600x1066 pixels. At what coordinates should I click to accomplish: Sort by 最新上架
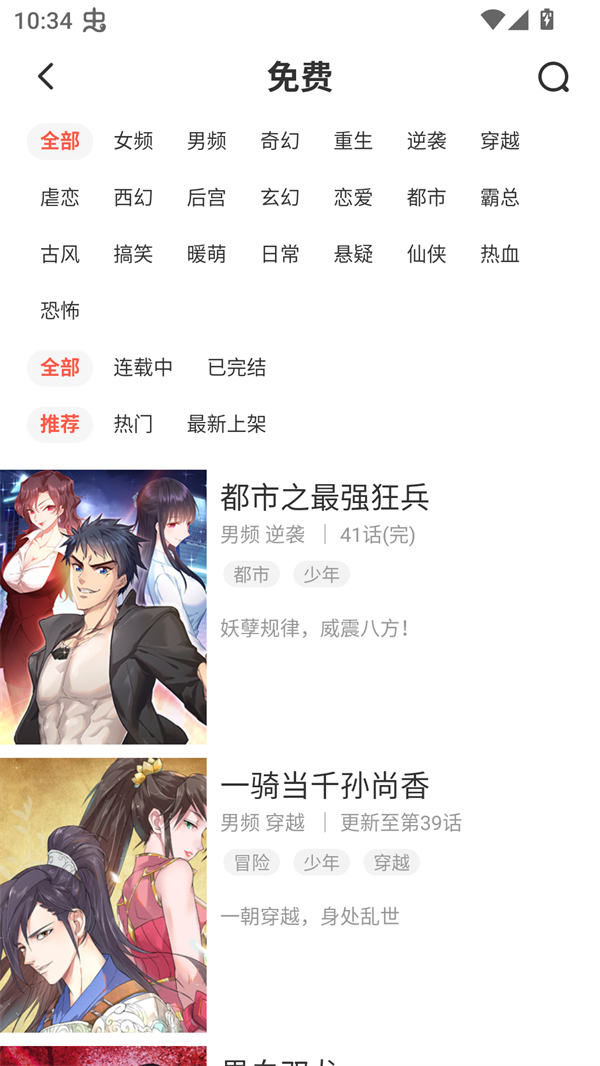tap(226, 424)
